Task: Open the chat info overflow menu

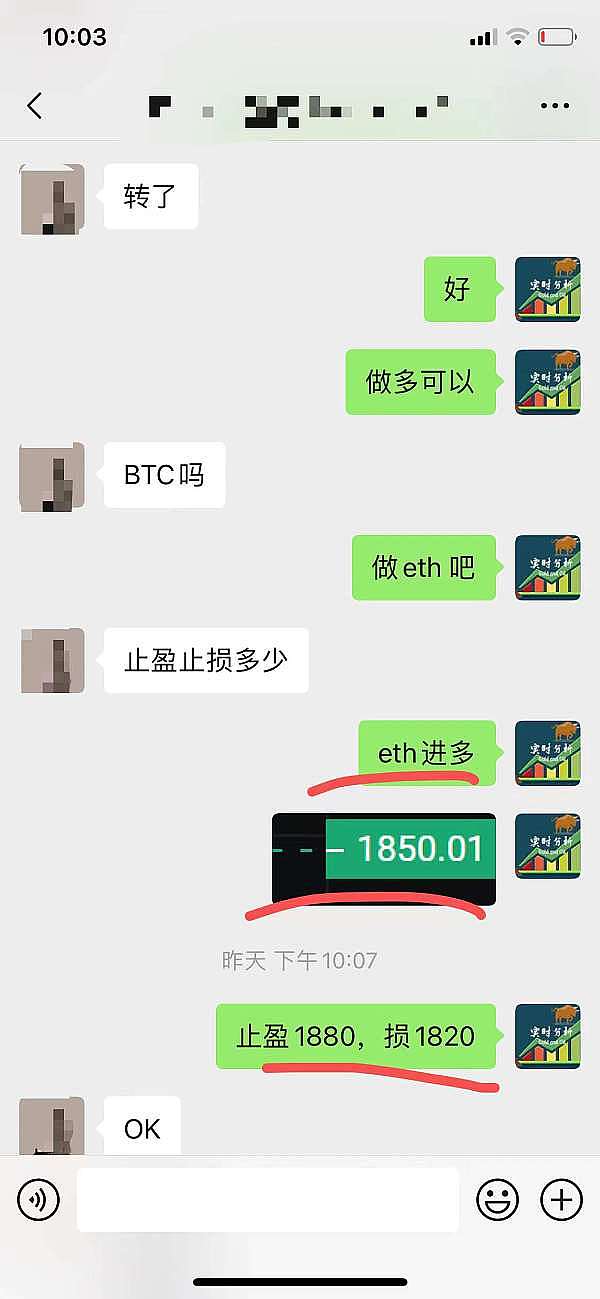Action: [554, 105]
